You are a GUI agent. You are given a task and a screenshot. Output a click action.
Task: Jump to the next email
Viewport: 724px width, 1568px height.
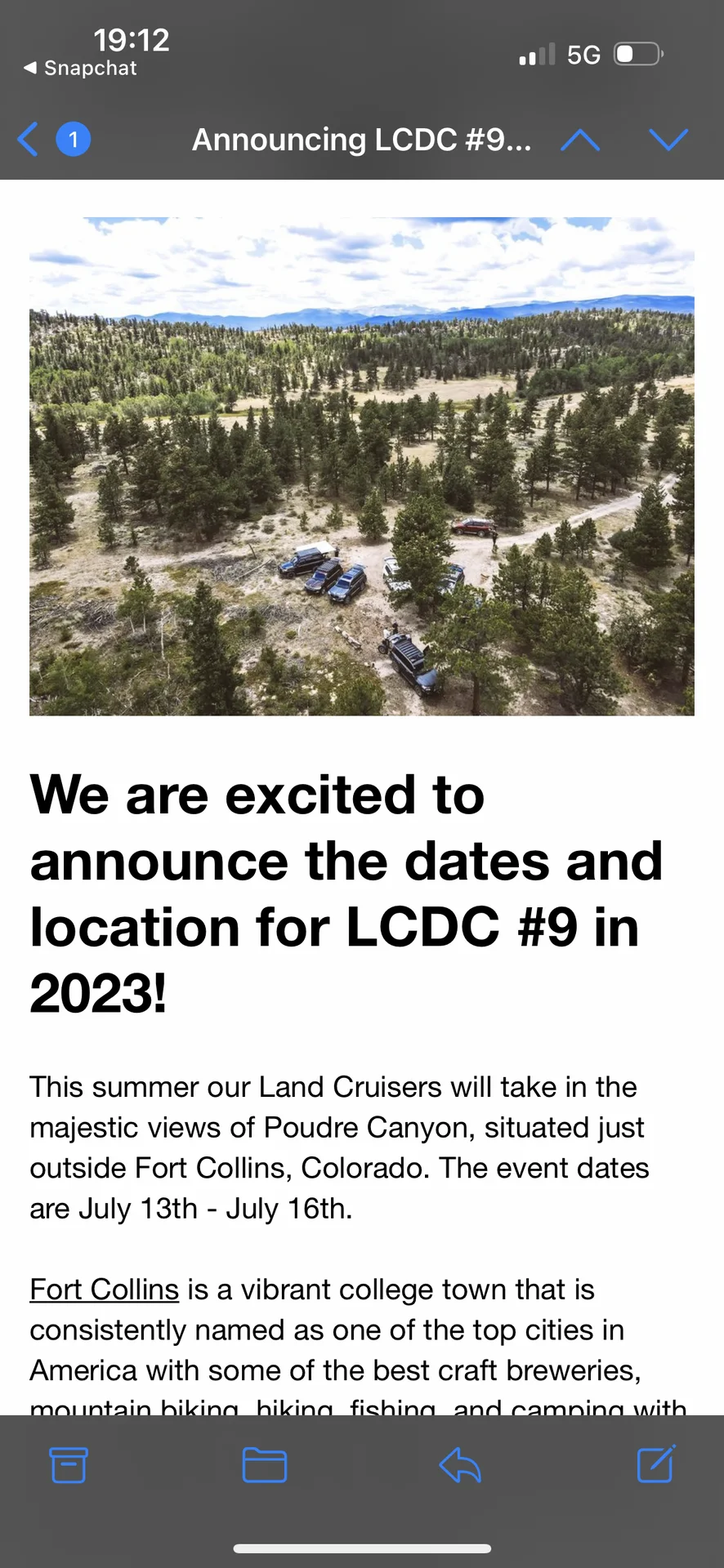tap(668, 140)
